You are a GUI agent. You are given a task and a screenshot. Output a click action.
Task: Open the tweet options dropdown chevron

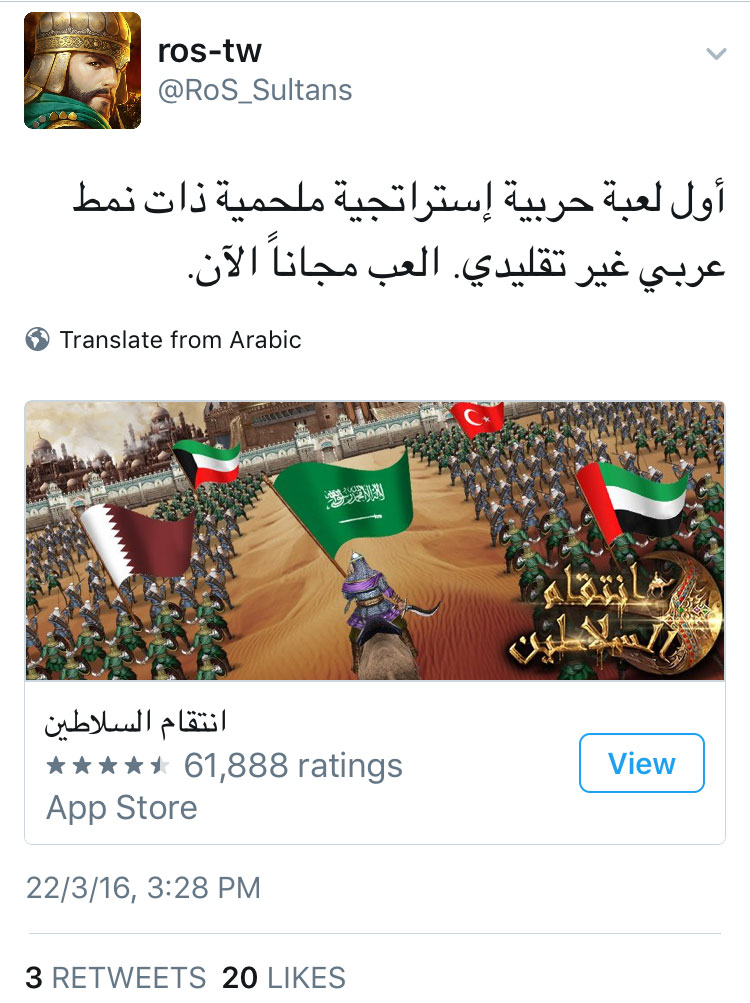point(715,54)
